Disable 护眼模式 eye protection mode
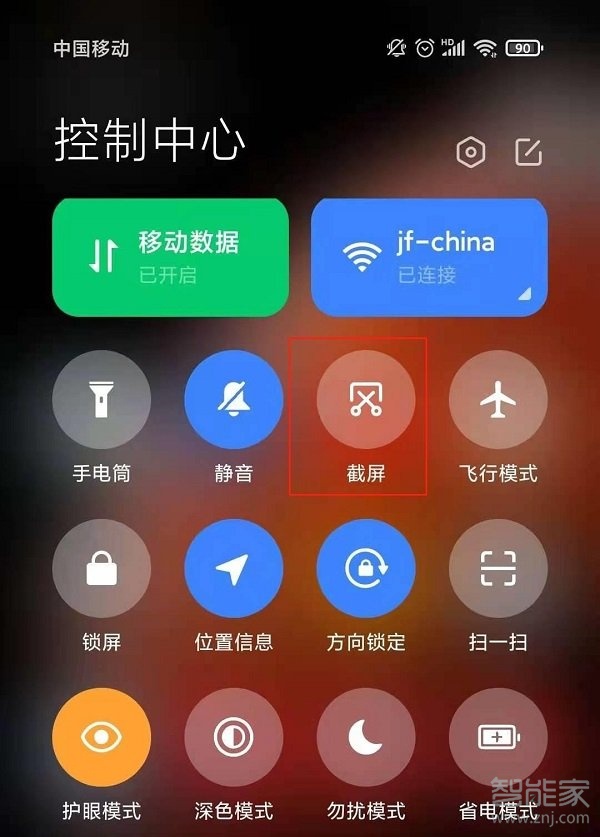 [101, 738]
